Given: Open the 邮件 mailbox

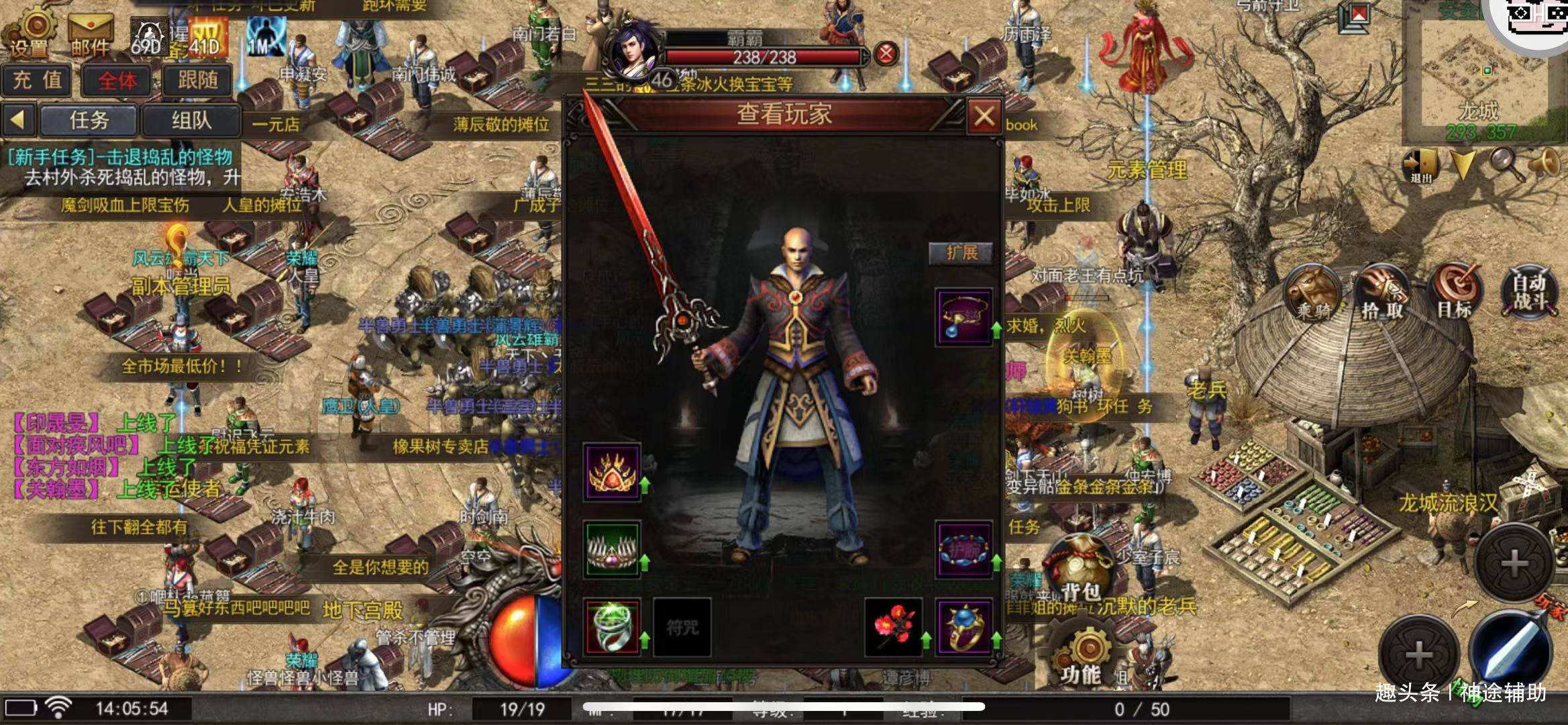Looking at the screenshot, I should point(91,34).
